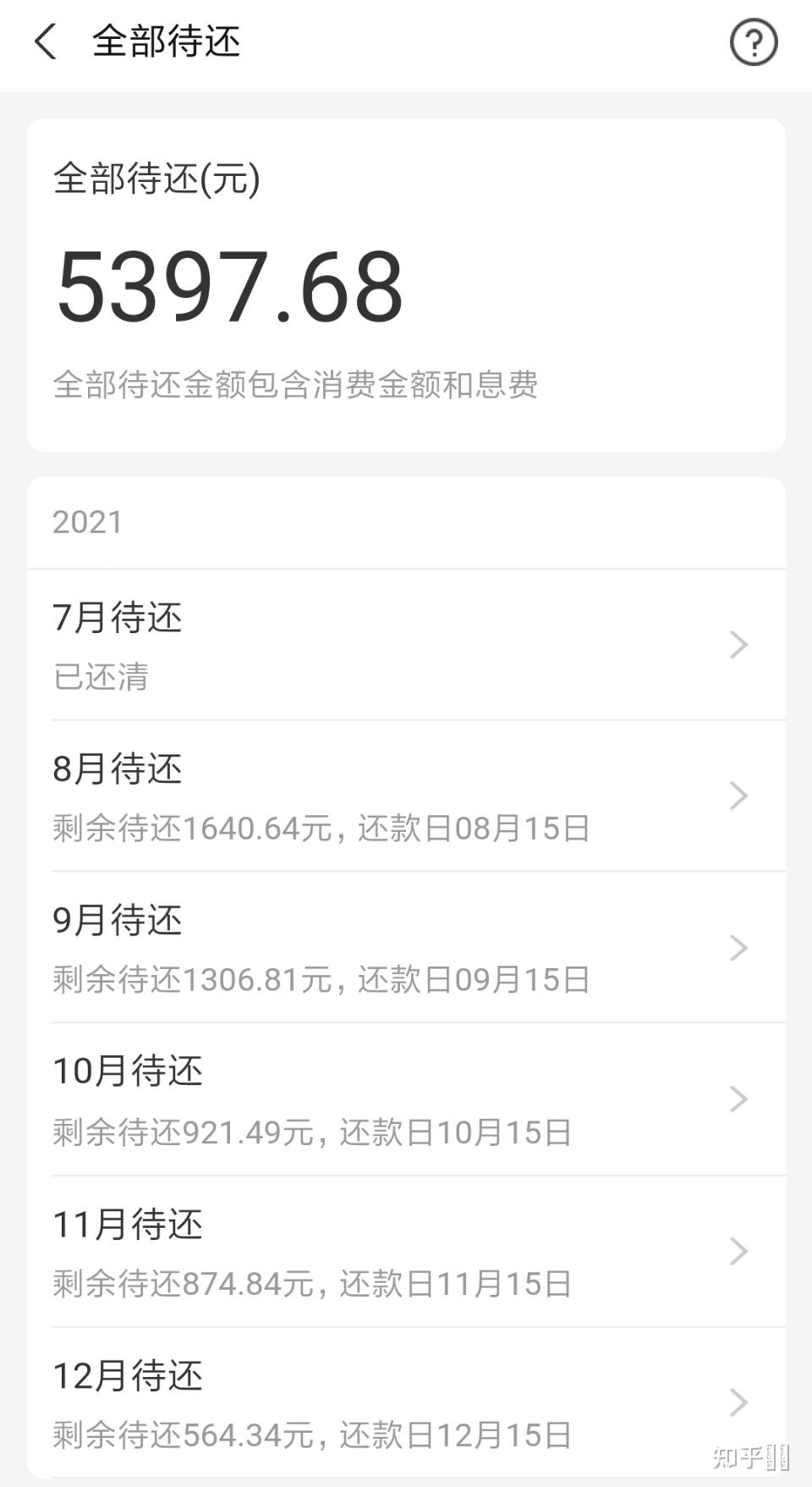This screenshot has height=1487, width=812.
Task: Go back from 全部待还 page
Action: click(46, 41)
